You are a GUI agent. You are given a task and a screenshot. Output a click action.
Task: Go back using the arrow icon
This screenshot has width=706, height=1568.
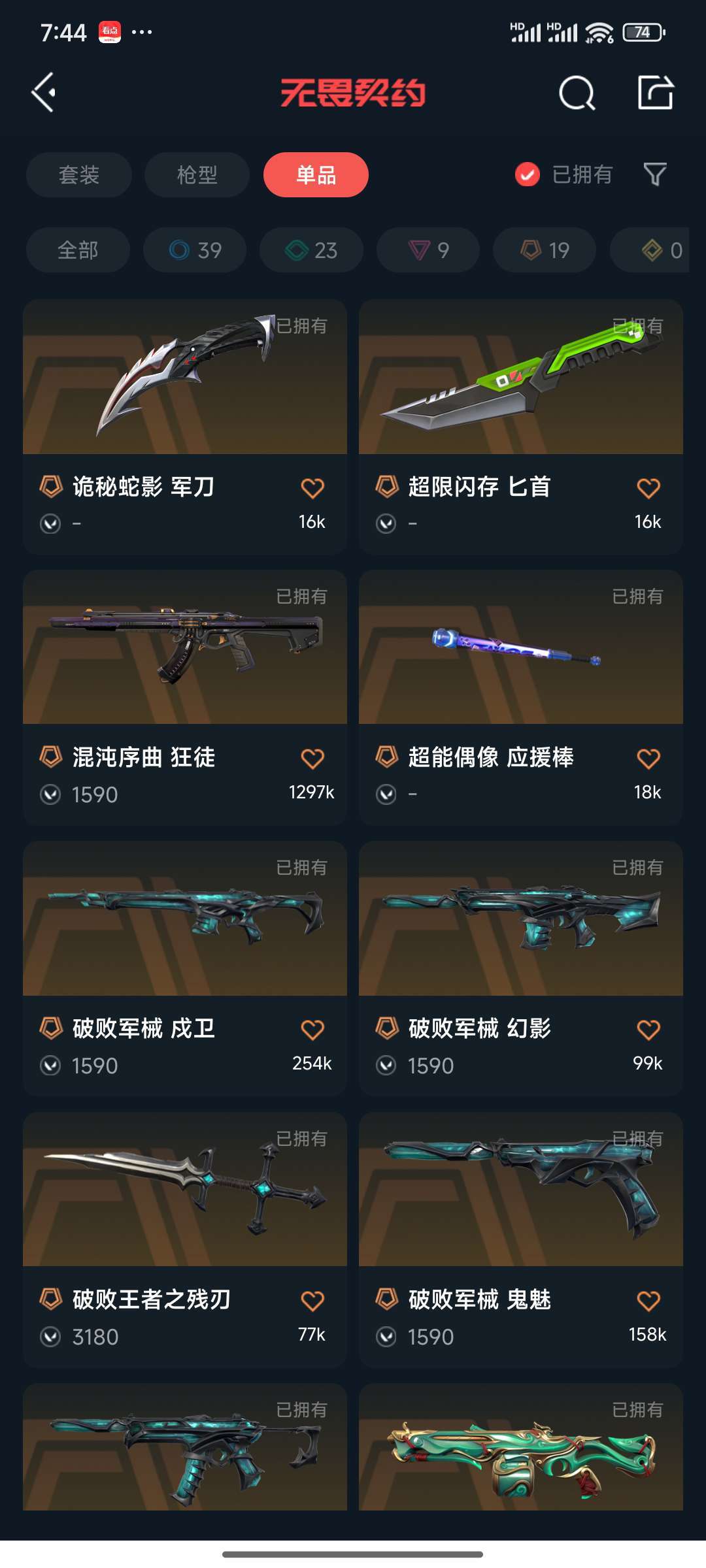(x=44, y=91)
